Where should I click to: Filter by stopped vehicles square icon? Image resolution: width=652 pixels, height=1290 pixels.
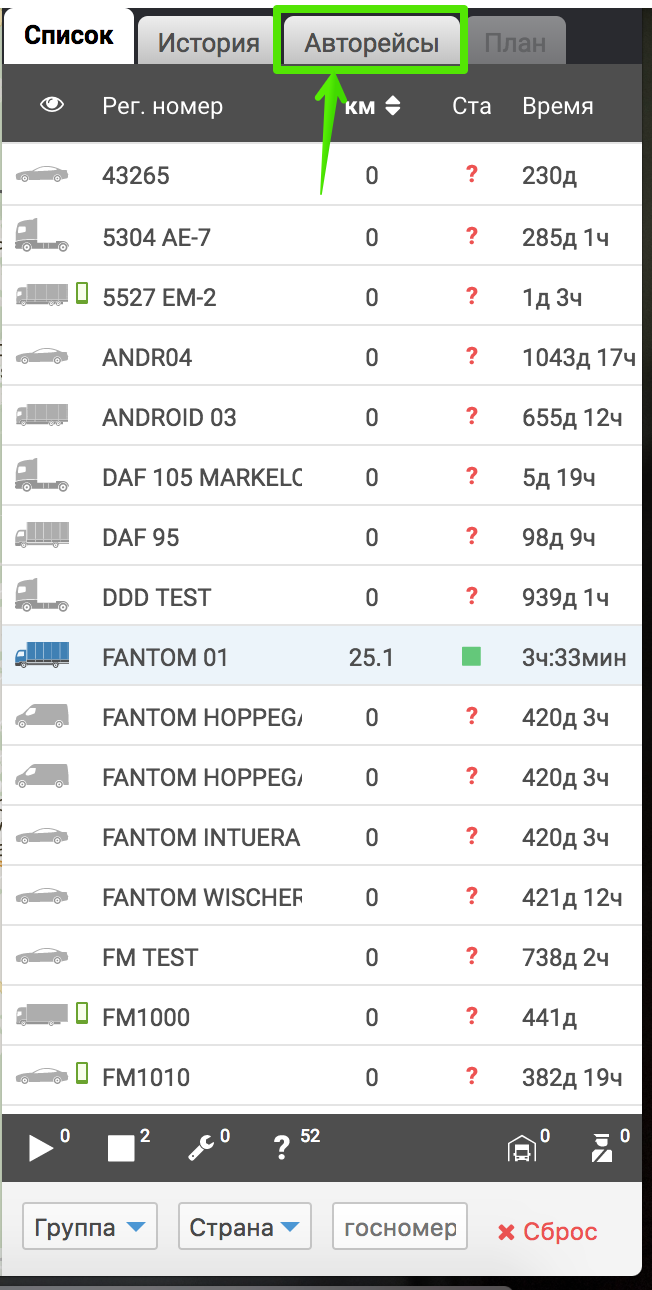[x=121, y=1148]
